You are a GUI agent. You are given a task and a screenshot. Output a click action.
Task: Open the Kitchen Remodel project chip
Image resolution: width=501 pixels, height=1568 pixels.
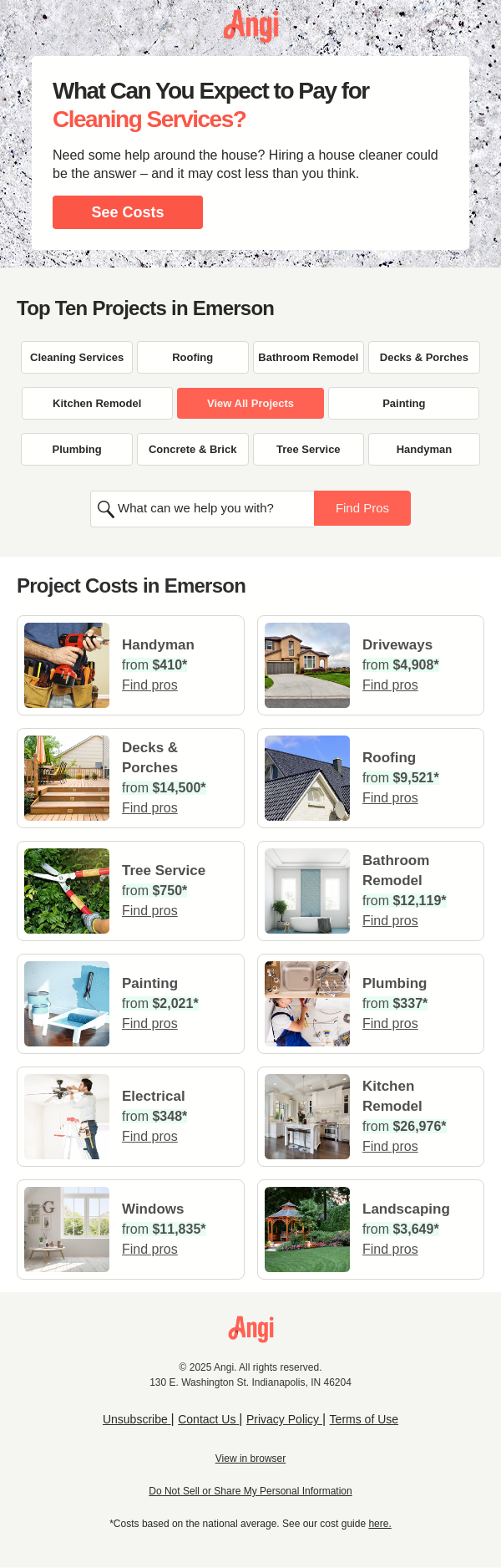coord(97,403)
